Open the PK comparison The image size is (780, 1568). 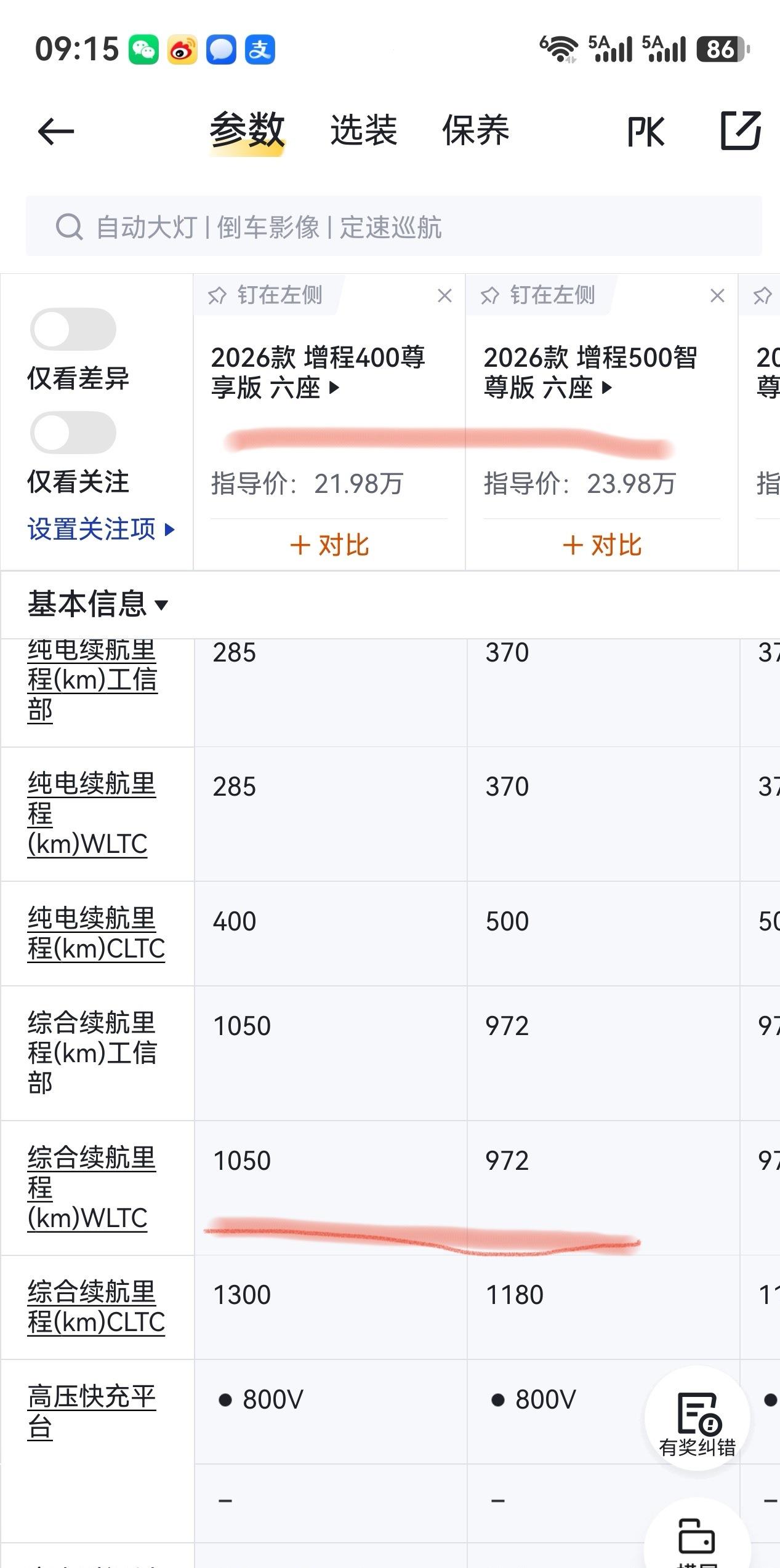645,132
